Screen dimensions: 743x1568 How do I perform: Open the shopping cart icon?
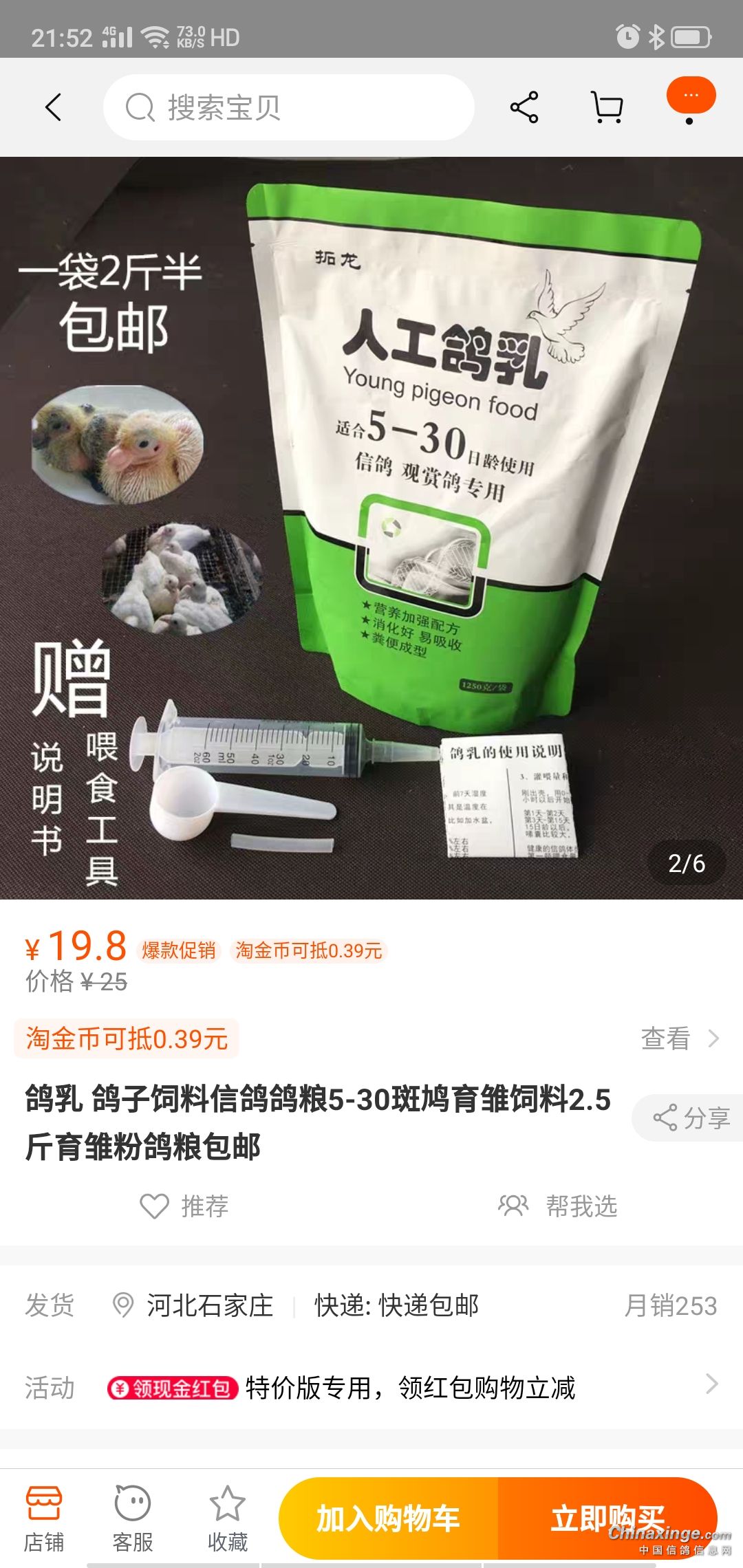[607, 107]
